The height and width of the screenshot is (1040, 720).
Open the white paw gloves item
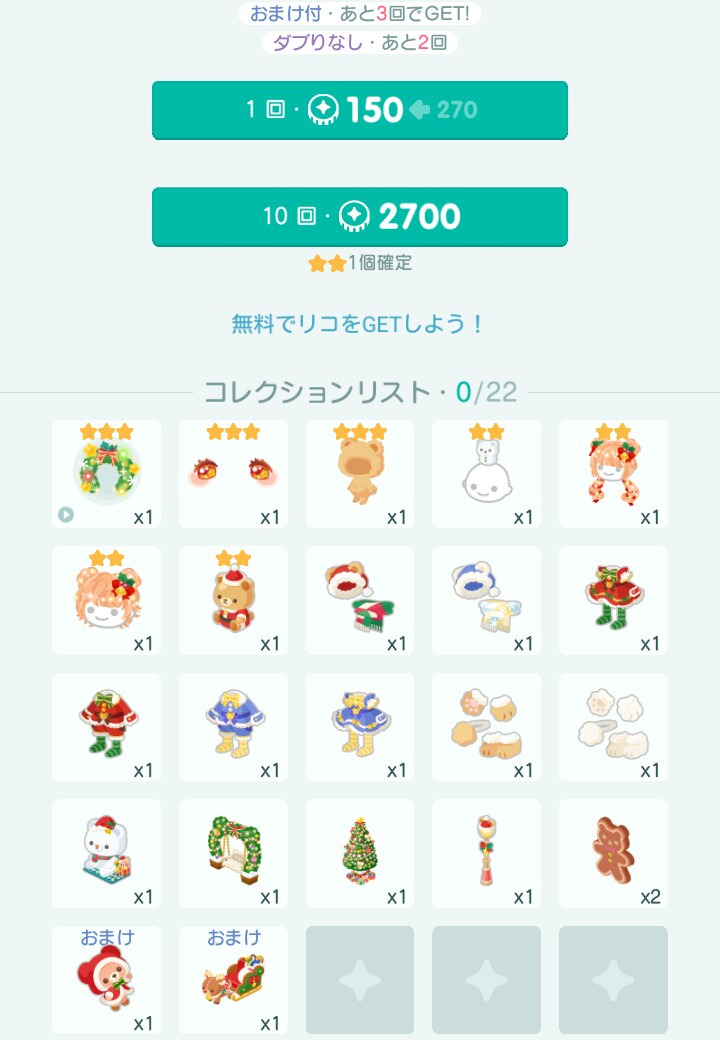pos(613,727)
